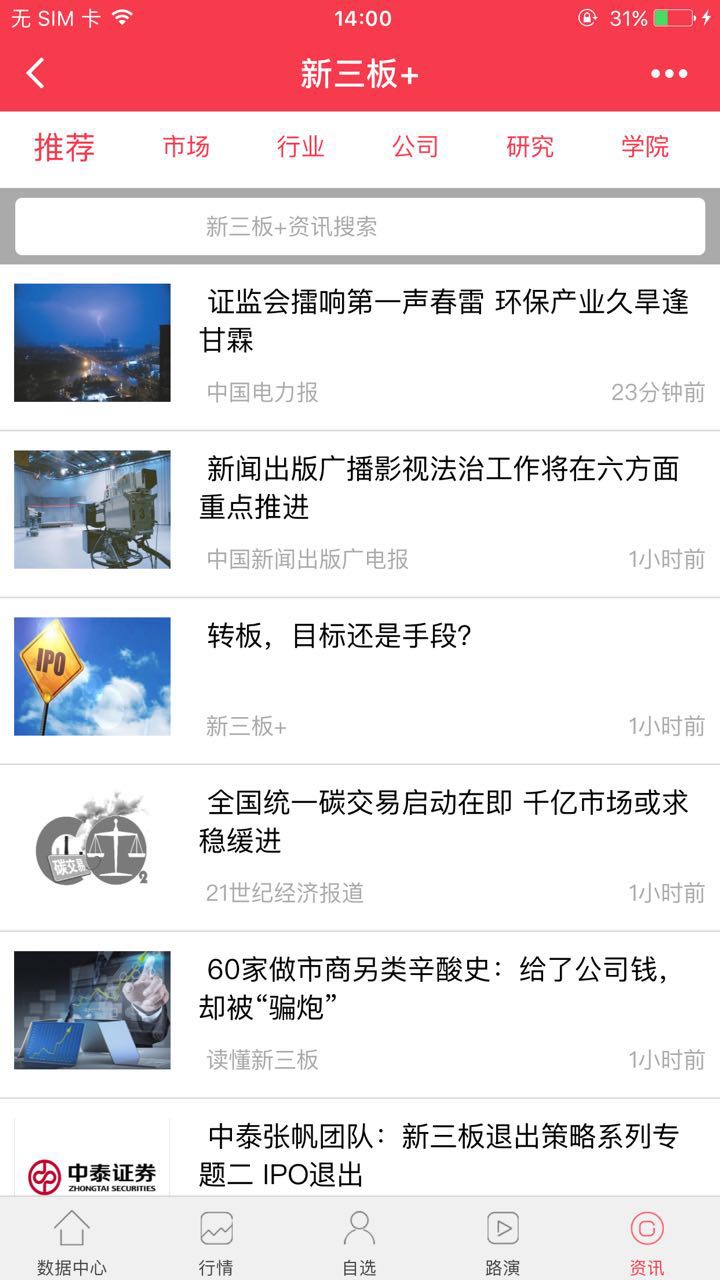
Task: Open the three-dot overflow menu
Action: (x=669, y=74)
